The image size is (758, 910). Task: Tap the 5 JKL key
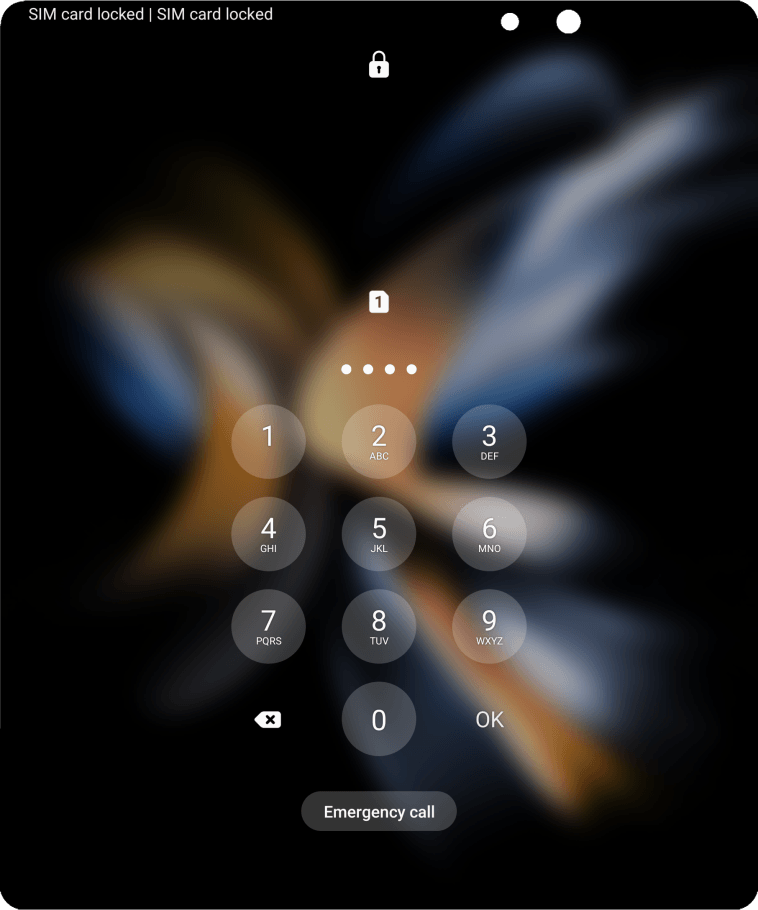click(379, 534)
